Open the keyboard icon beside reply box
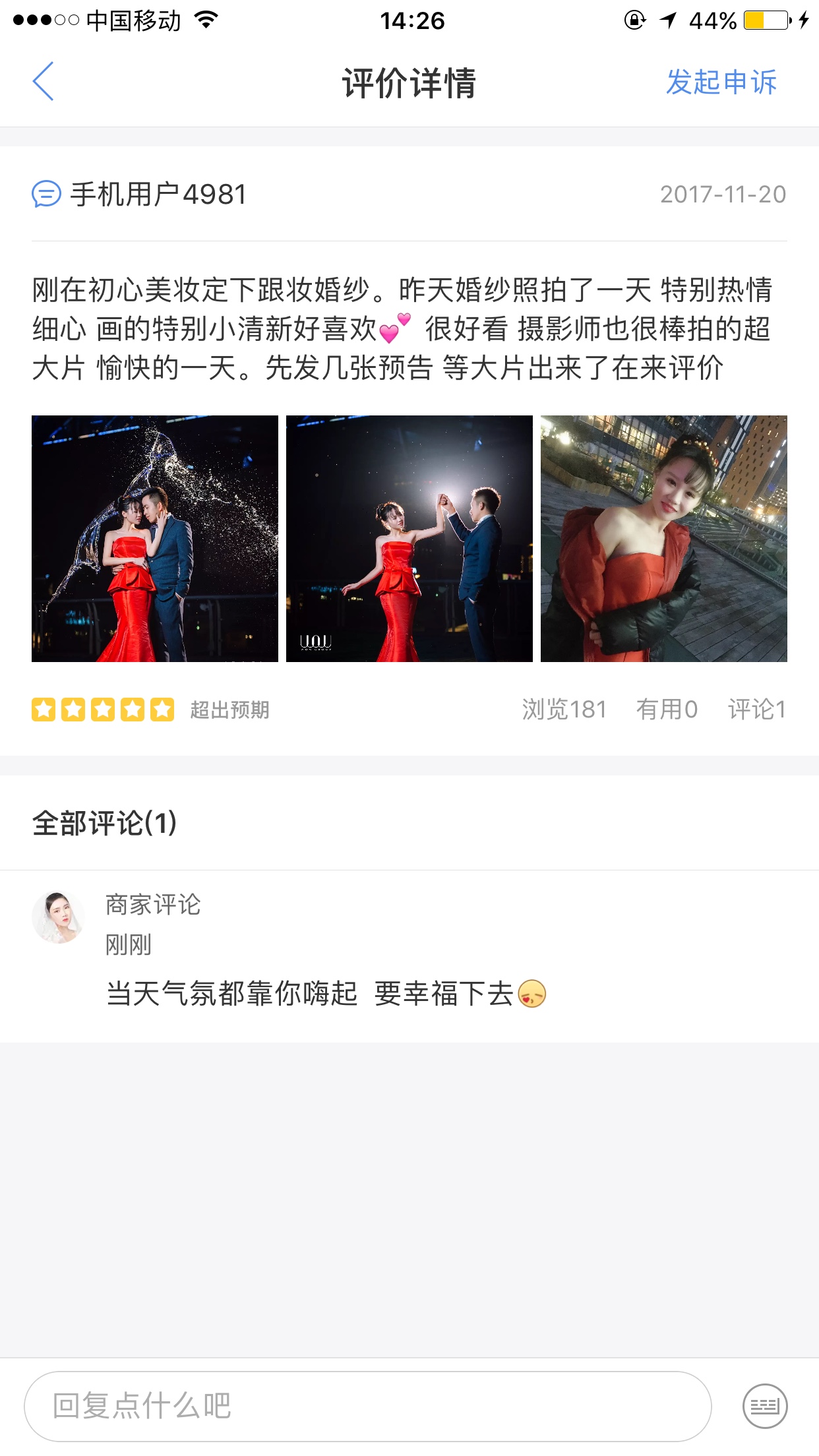Viewport: 819px width, 1456px height. 765,1406
